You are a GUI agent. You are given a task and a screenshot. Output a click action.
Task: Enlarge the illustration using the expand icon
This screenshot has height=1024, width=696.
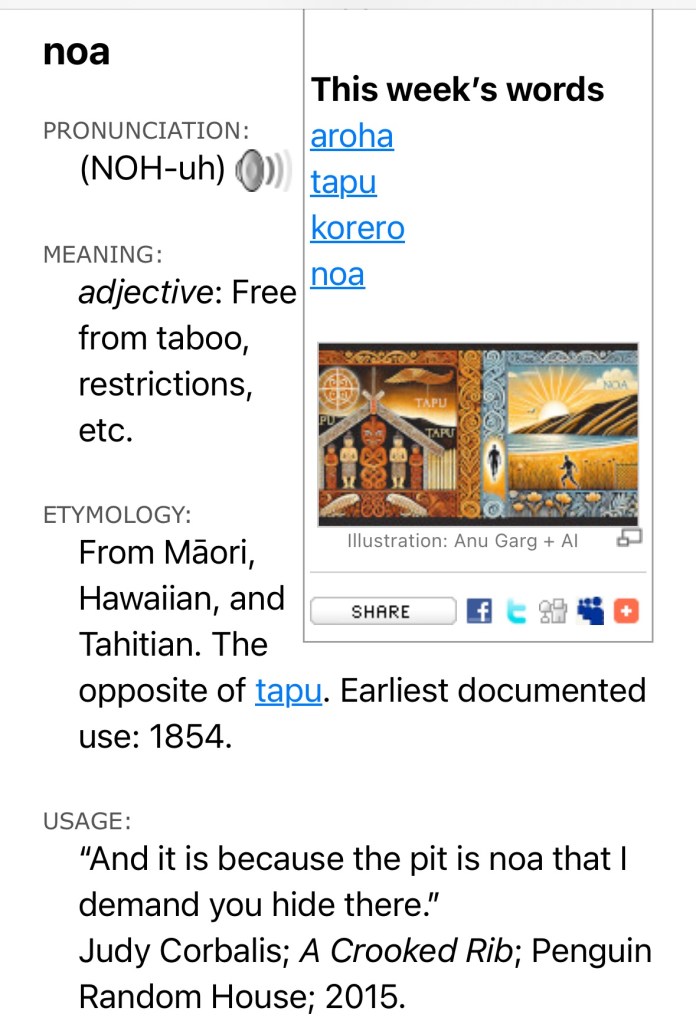pos(629,539)
